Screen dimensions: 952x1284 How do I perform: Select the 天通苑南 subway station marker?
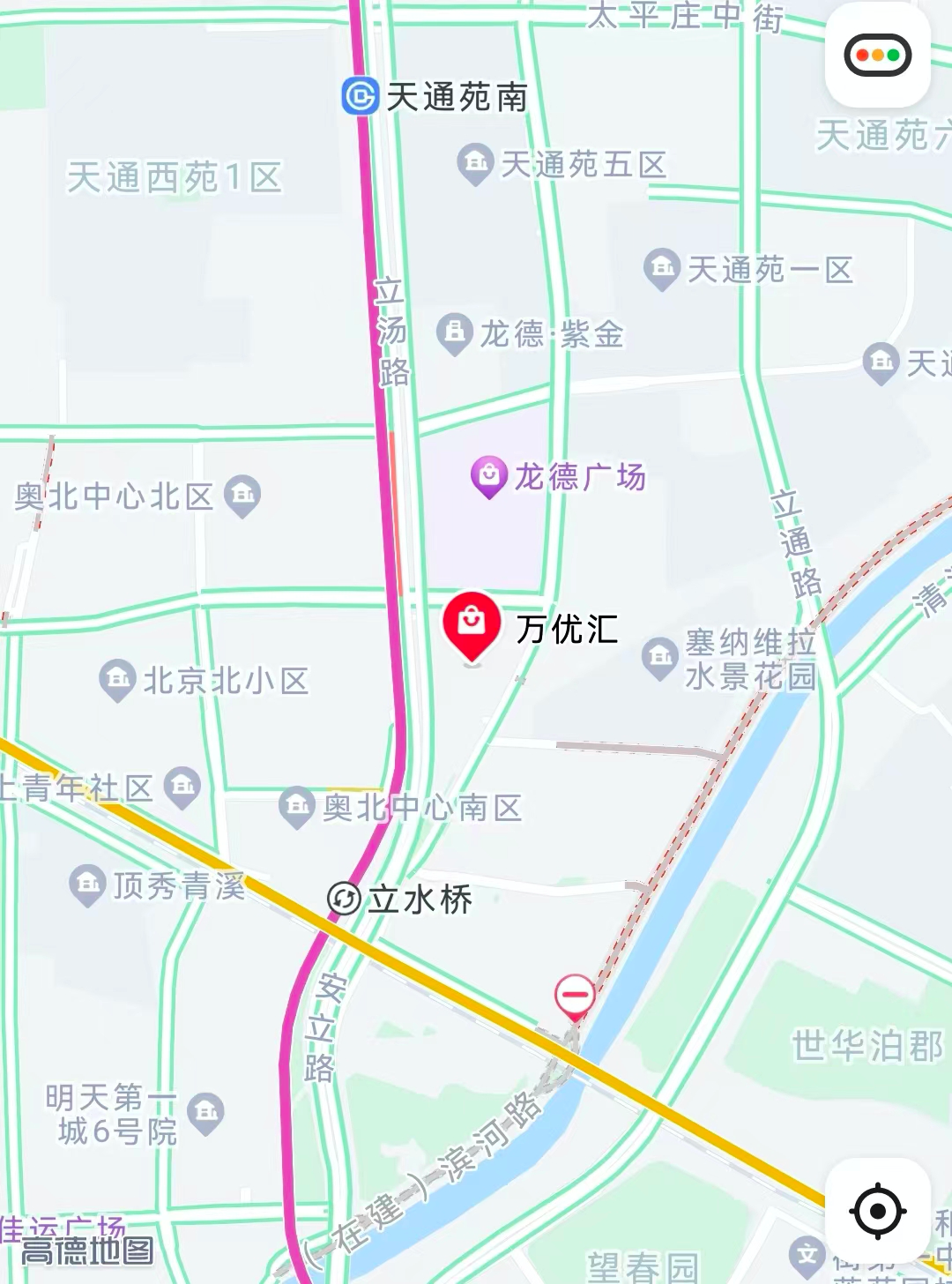pyautogui.click(x=361, y=96)
